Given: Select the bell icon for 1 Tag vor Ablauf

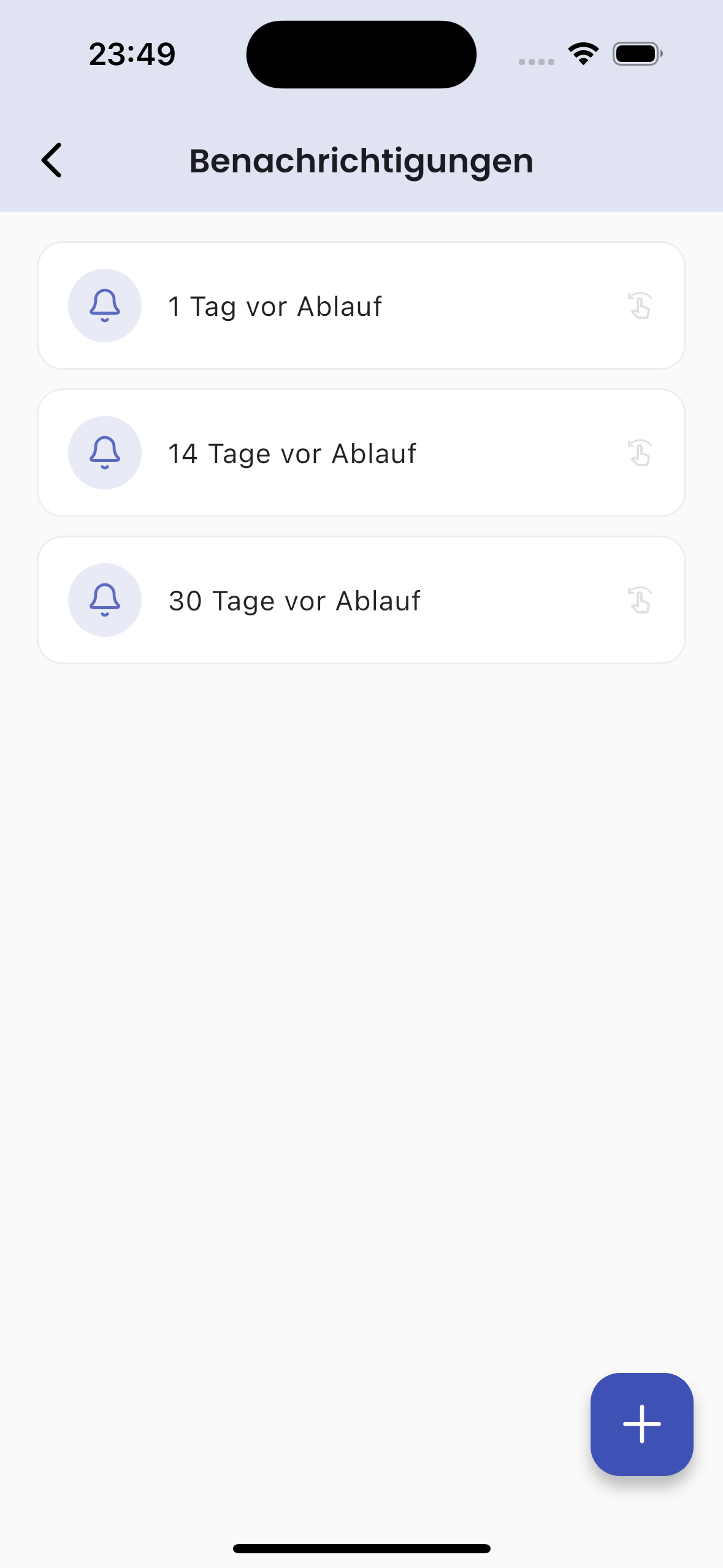Looking at the screenshot, I should (x=104, y=306).
